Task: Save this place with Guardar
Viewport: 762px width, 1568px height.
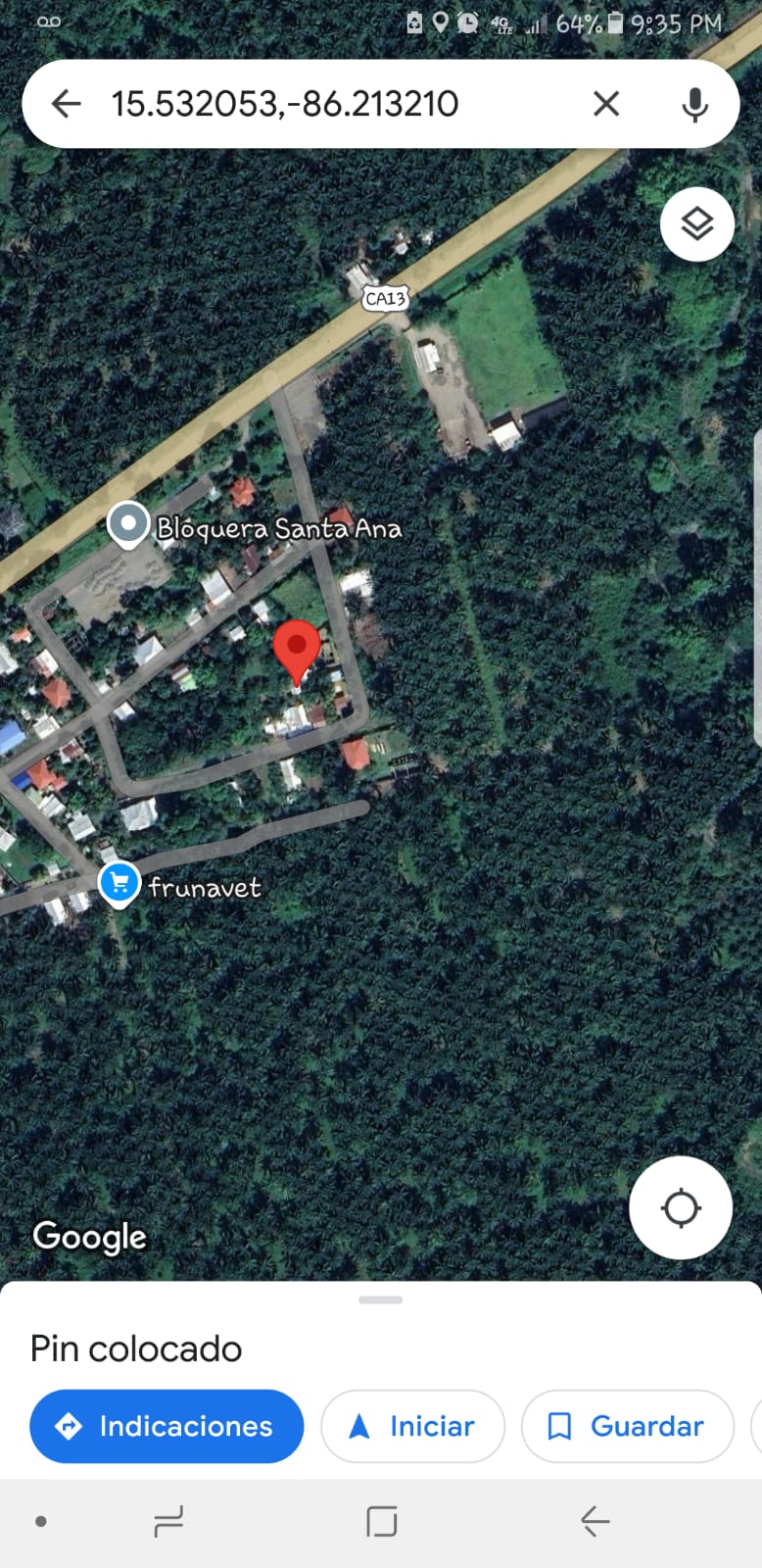Action: pos(627,1426)
